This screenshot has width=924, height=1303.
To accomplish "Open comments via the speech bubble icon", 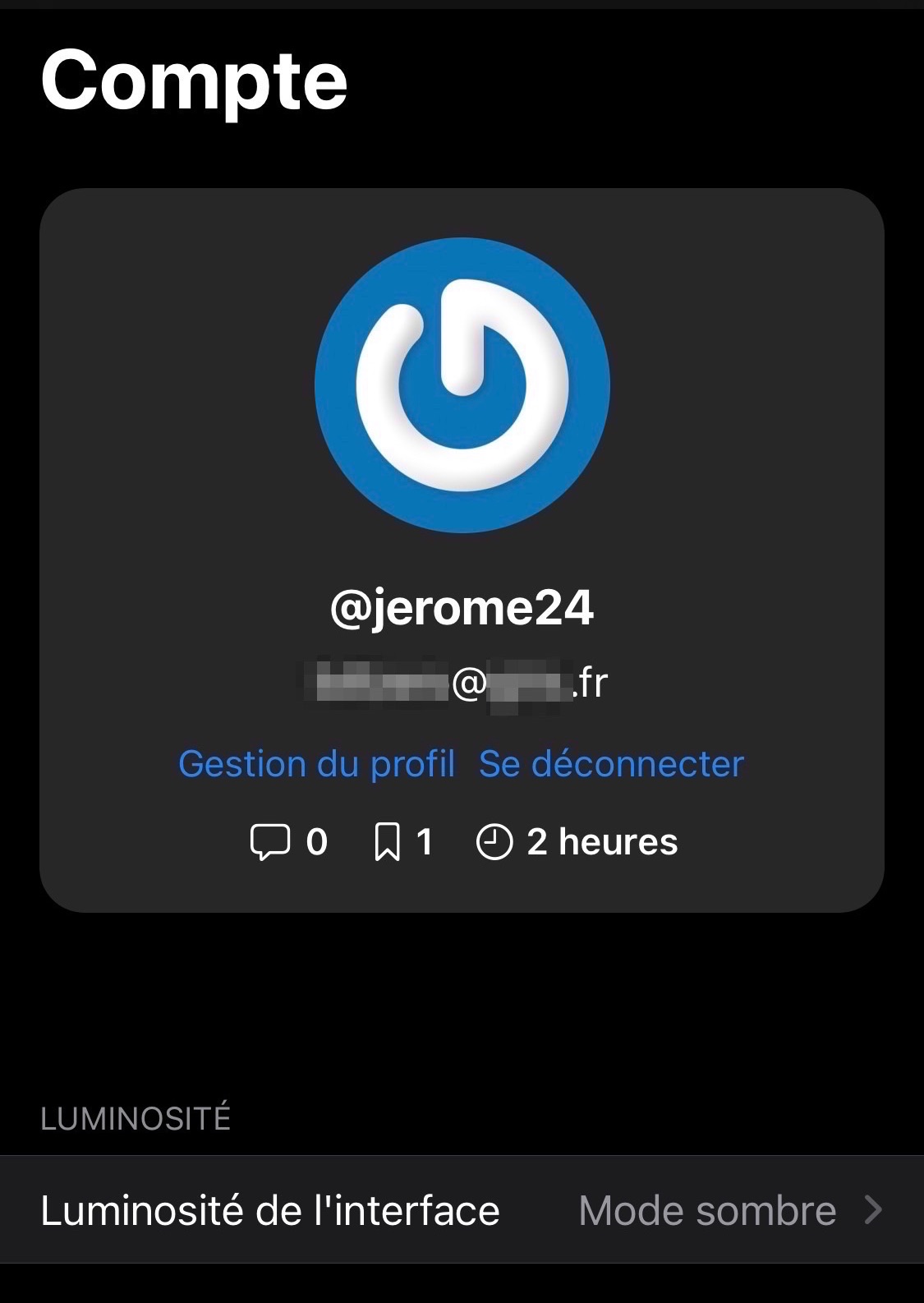I will click(271, 840).
